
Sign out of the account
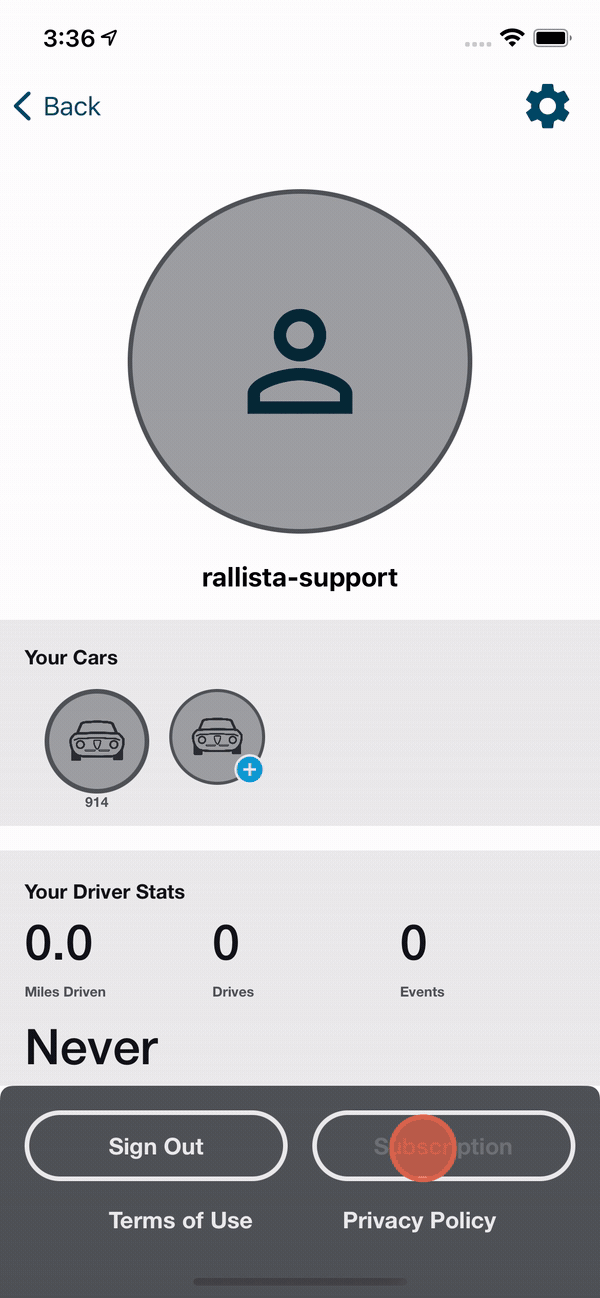(156, 1146)
